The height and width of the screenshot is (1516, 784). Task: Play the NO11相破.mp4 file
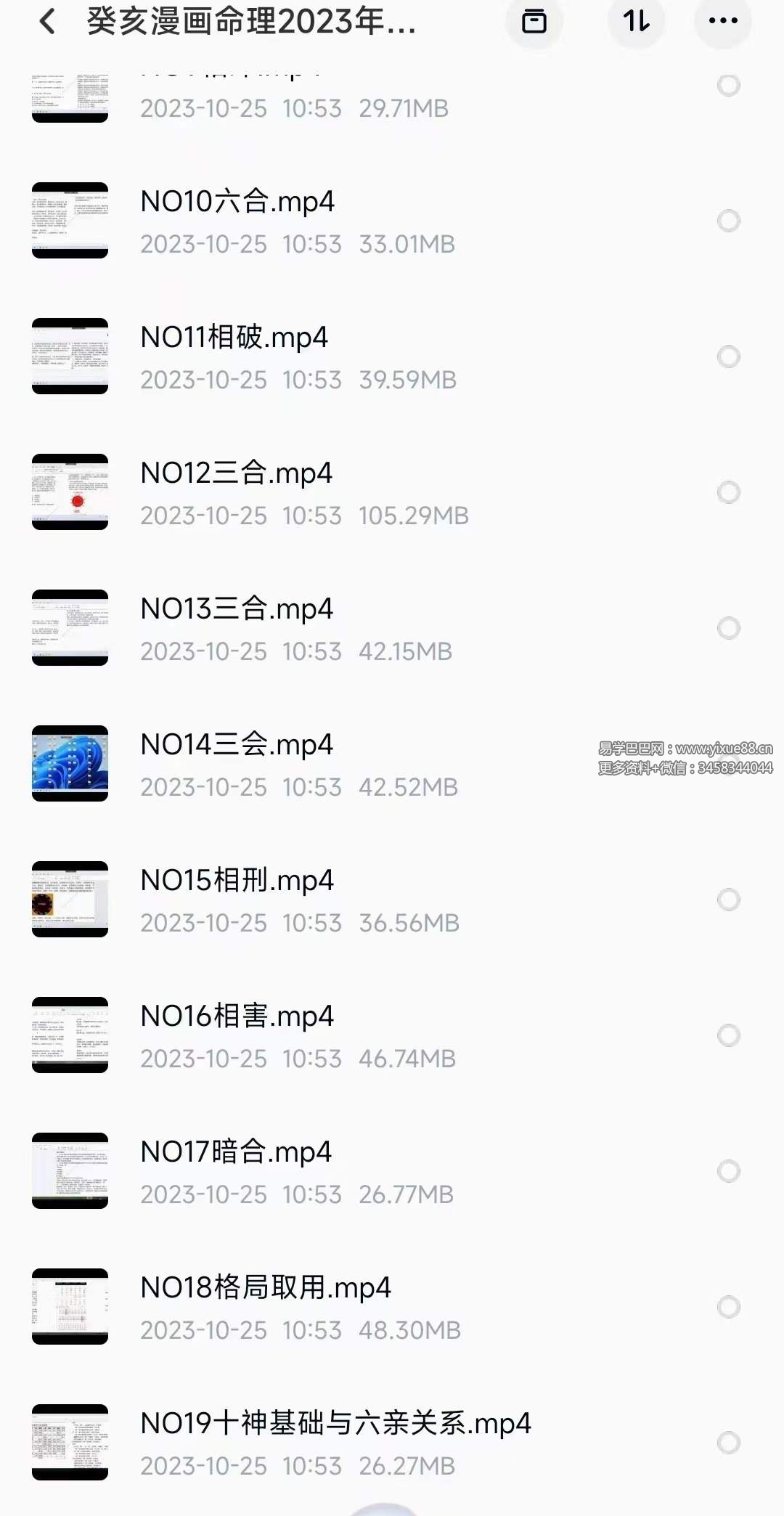(x=234, y=338)
